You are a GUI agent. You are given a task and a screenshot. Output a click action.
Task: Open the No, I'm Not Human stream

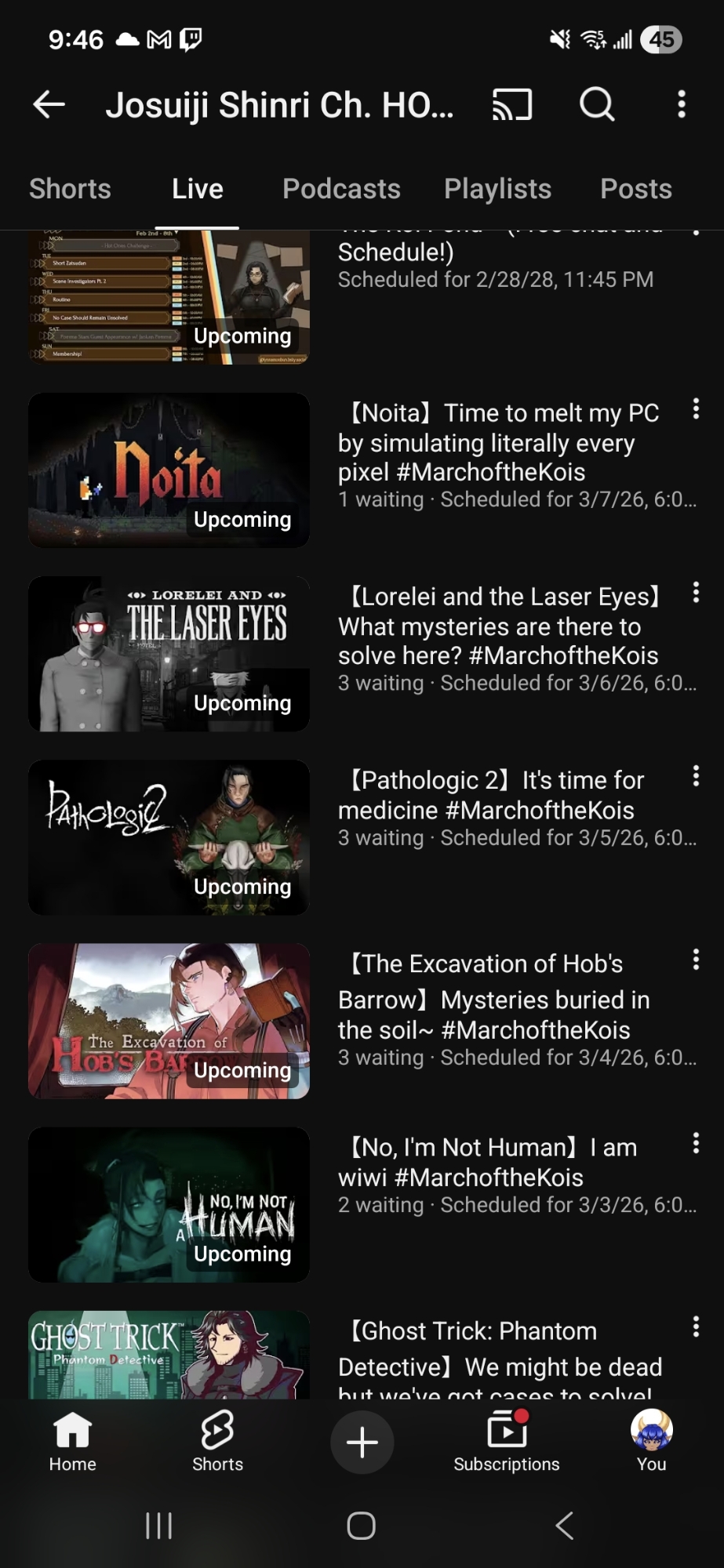tap(169, 1203)
